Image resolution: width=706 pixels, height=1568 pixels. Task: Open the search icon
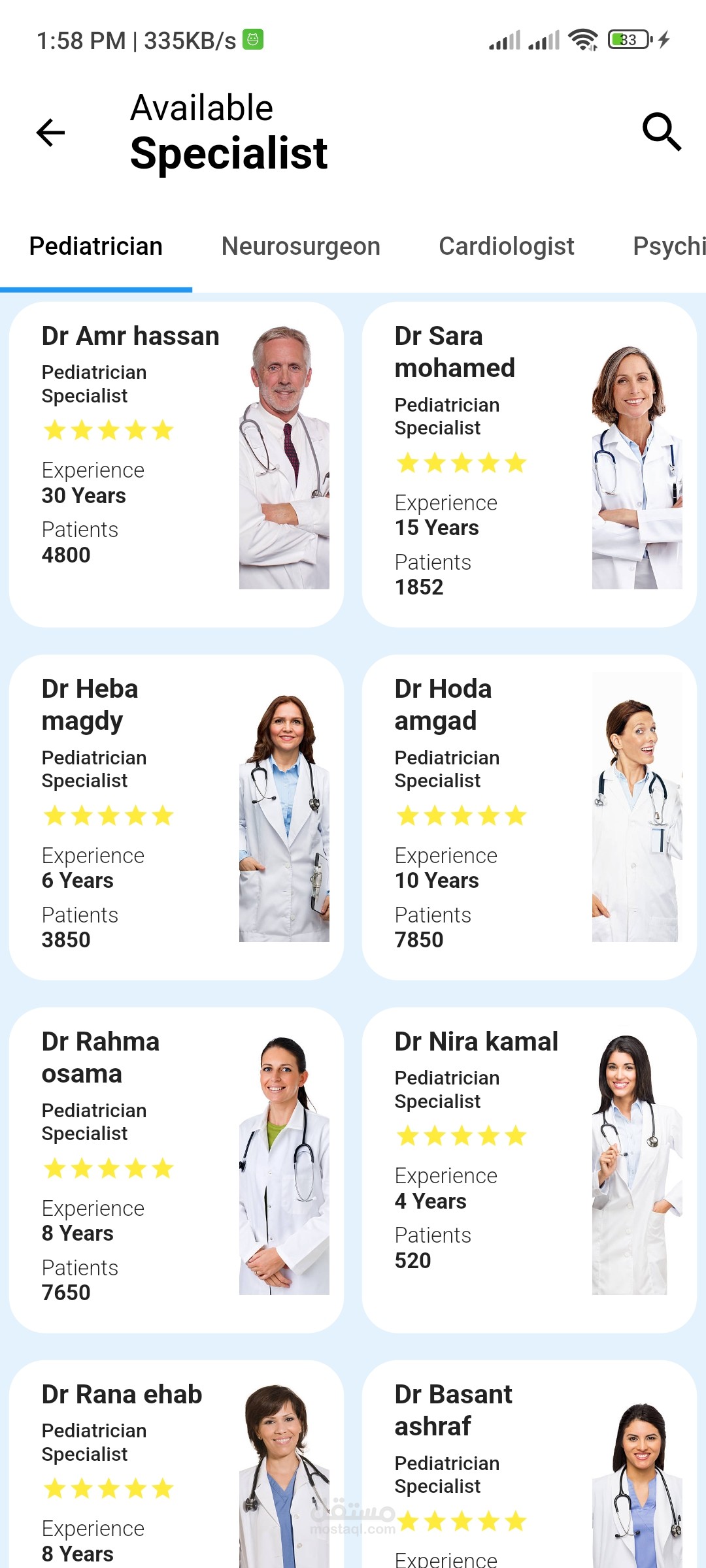pyautogui.click(x=662, y=132)
